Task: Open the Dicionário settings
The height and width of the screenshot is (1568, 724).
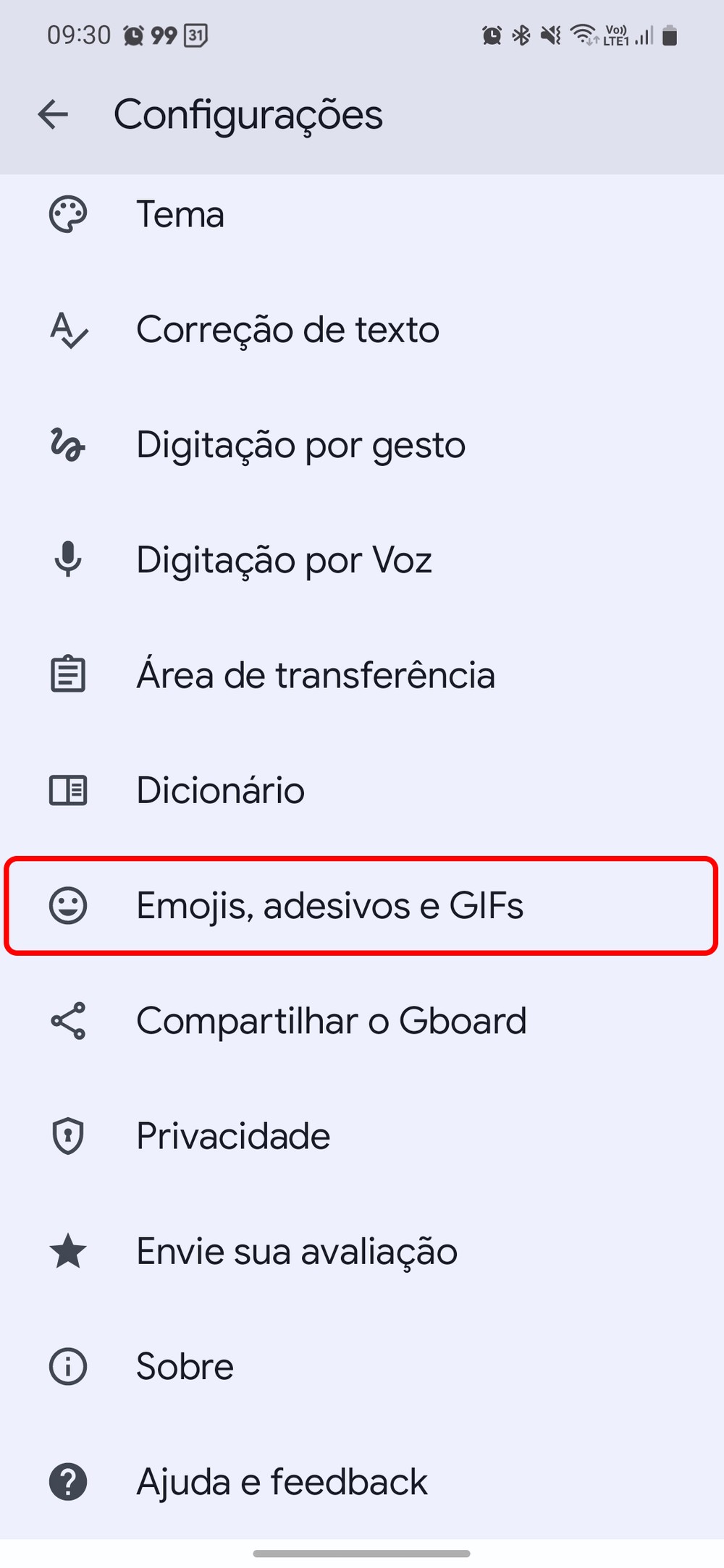Action: pos(220,790)
